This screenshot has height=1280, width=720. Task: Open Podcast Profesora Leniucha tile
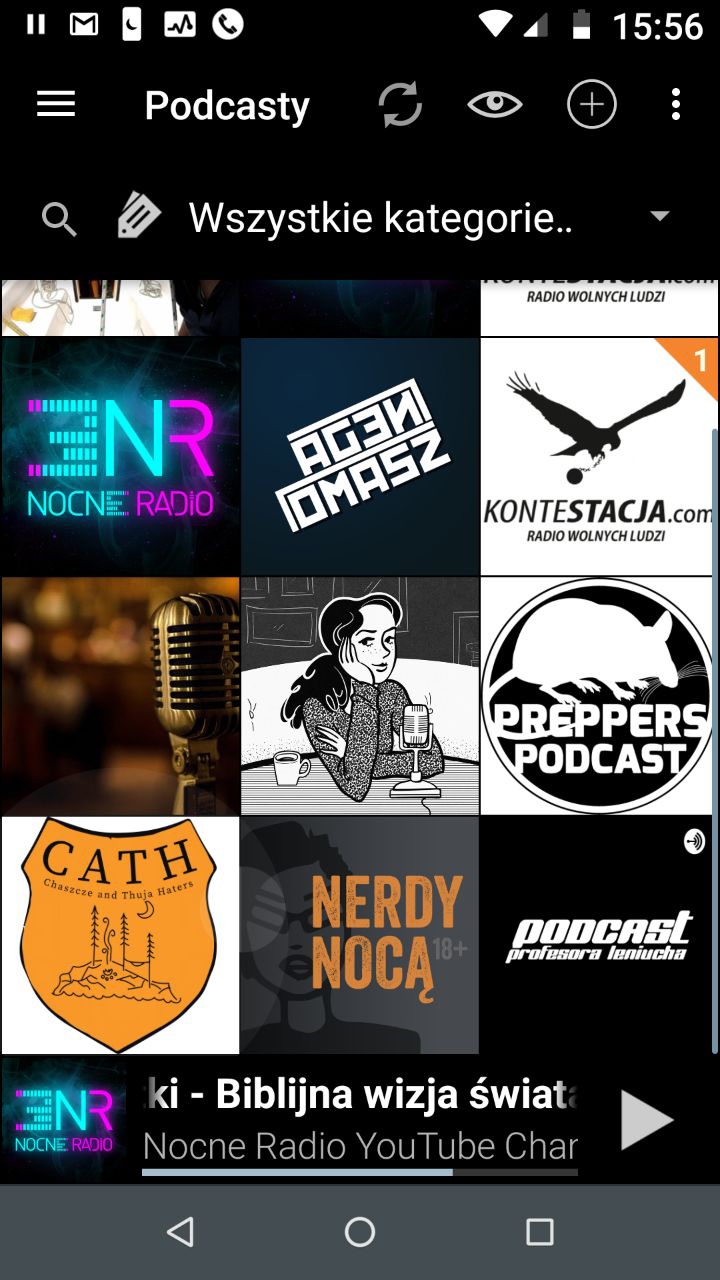click(598, 936)
